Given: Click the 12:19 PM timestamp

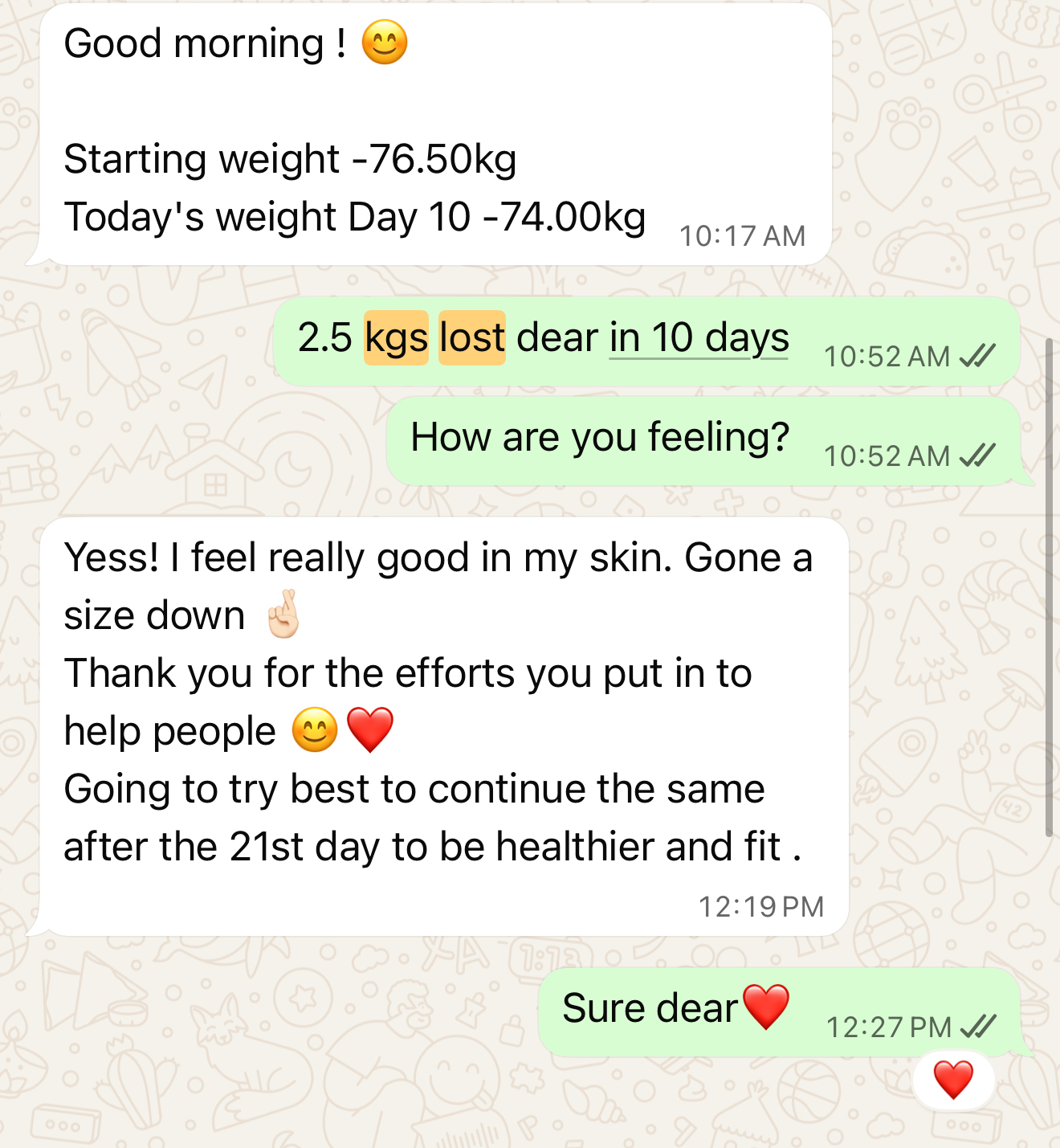Looking at the screenshot, I should (762, 906).
